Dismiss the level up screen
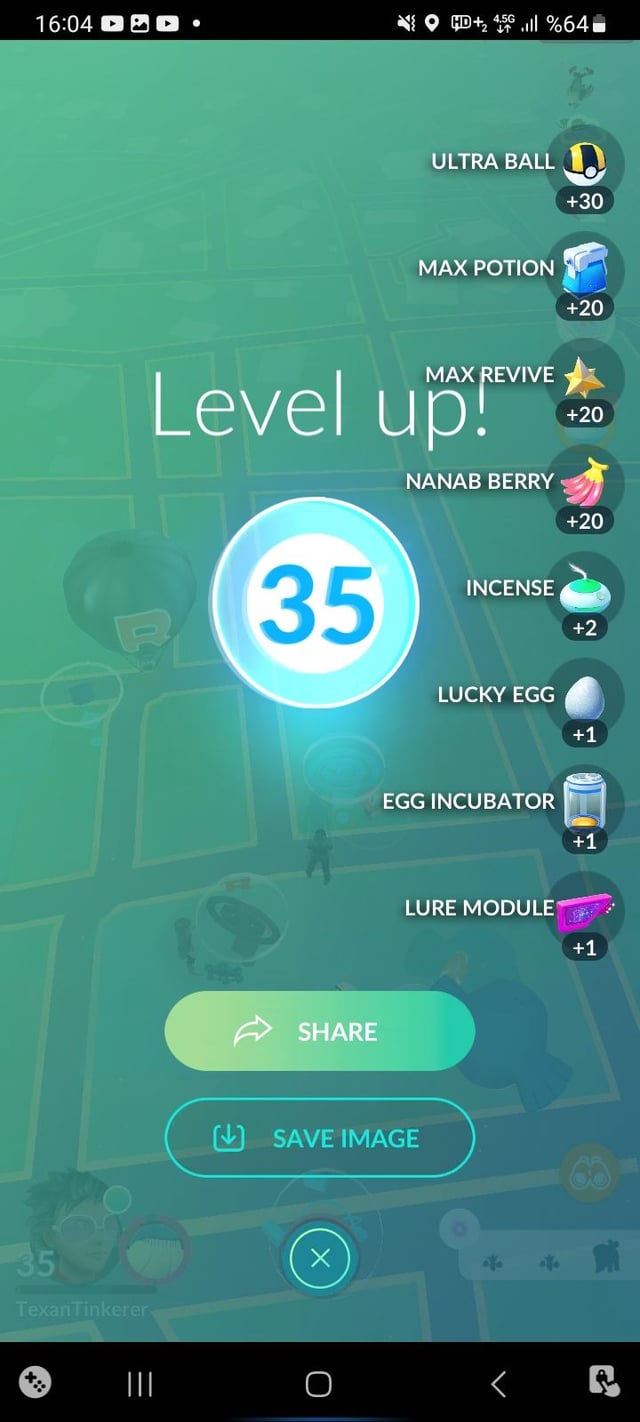Viewport: 640px width, 1422px height. tap(320, 1259)
